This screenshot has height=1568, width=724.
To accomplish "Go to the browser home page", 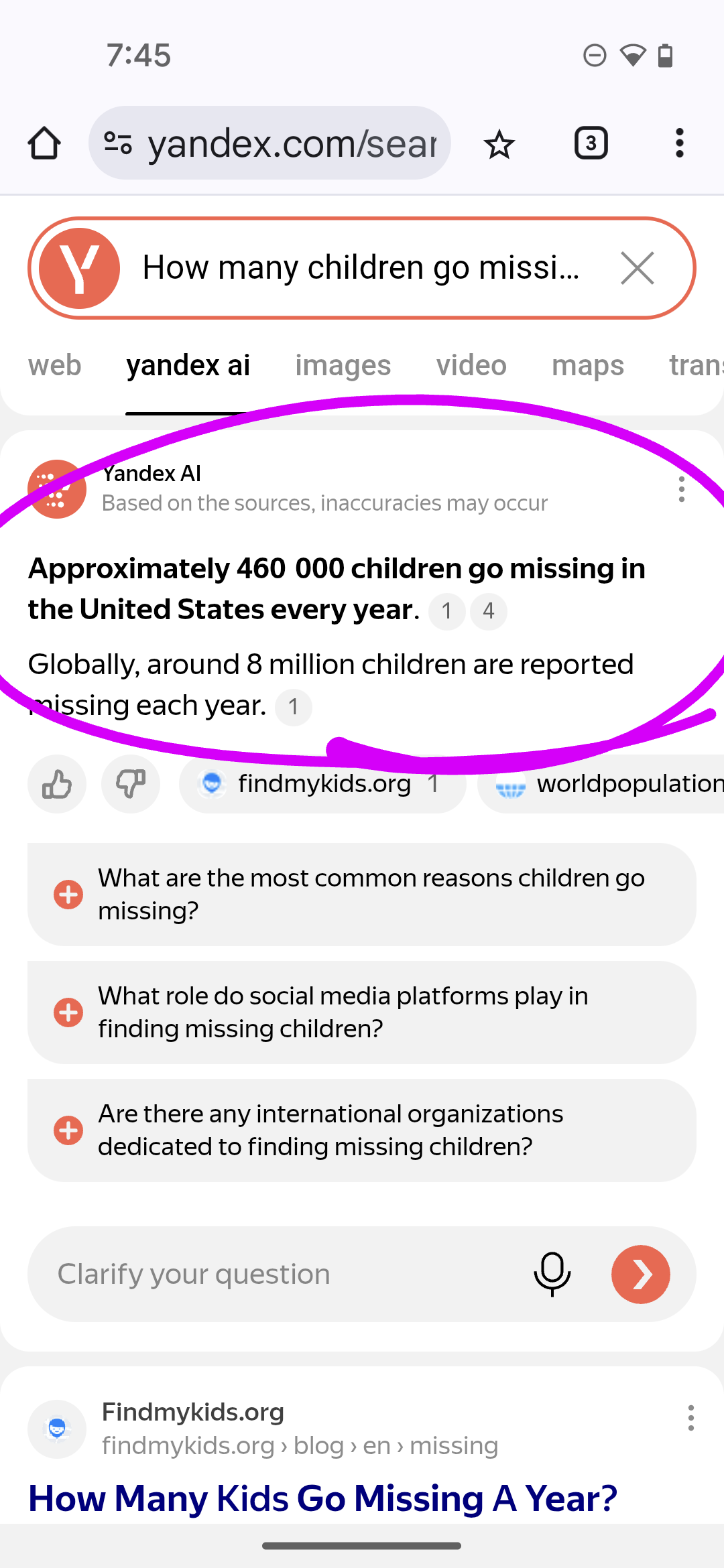I will (x=44, y=143).
